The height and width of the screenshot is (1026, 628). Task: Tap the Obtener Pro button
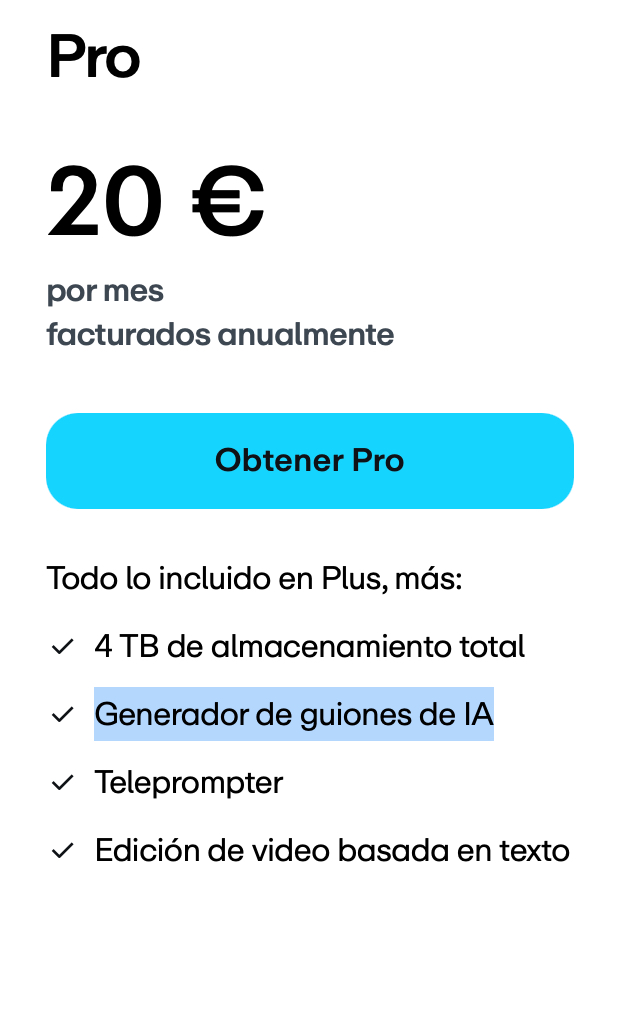(310, 461)
